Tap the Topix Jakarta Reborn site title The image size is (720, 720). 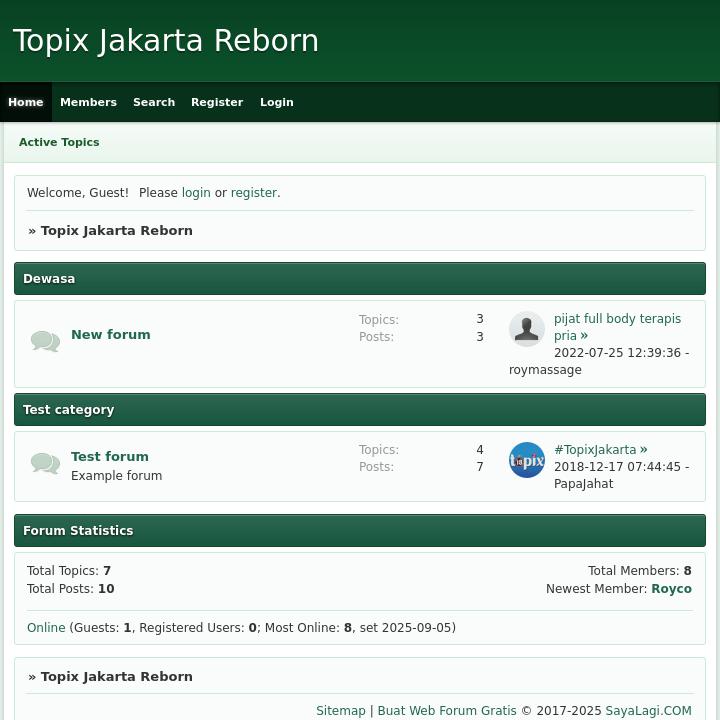(166, 41)
